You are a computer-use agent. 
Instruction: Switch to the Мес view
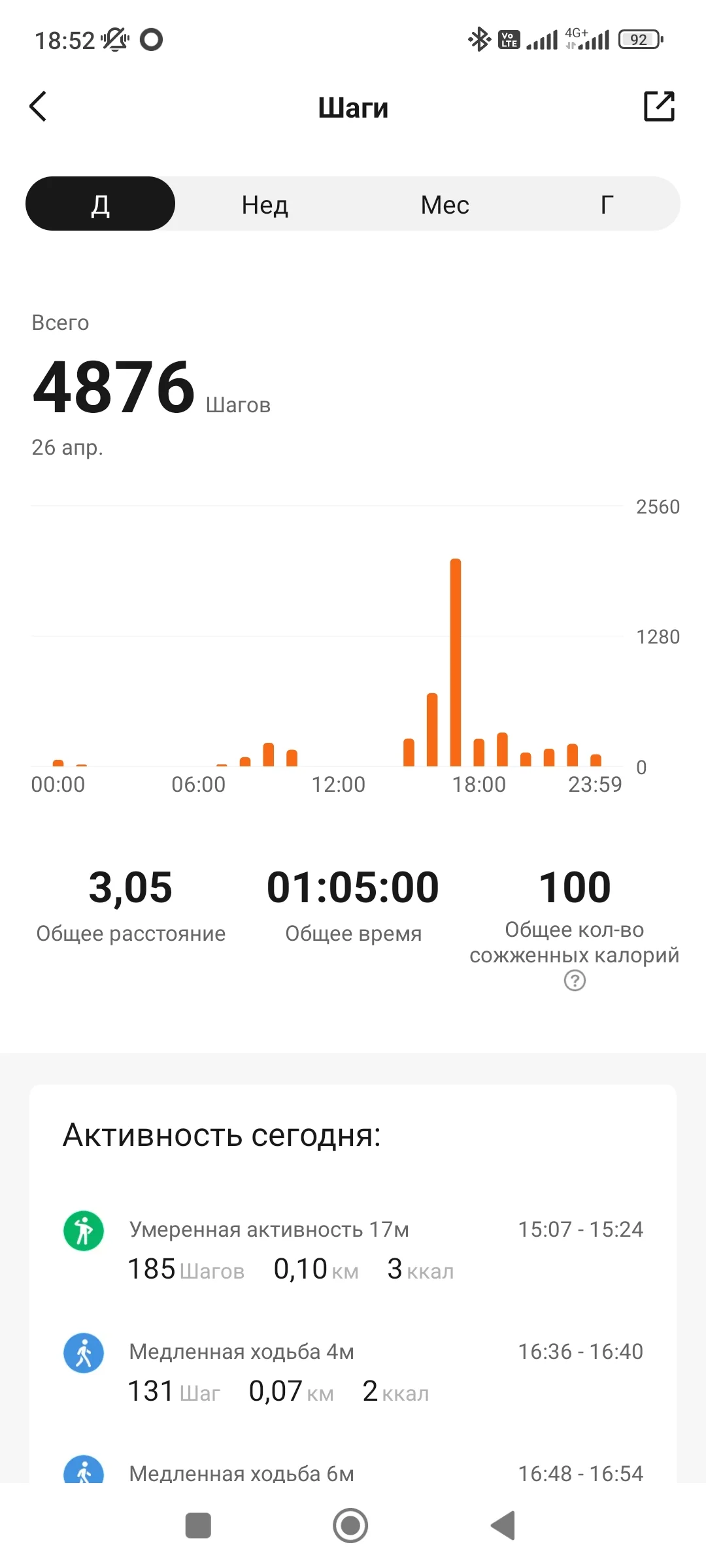[x=445, y=204]
